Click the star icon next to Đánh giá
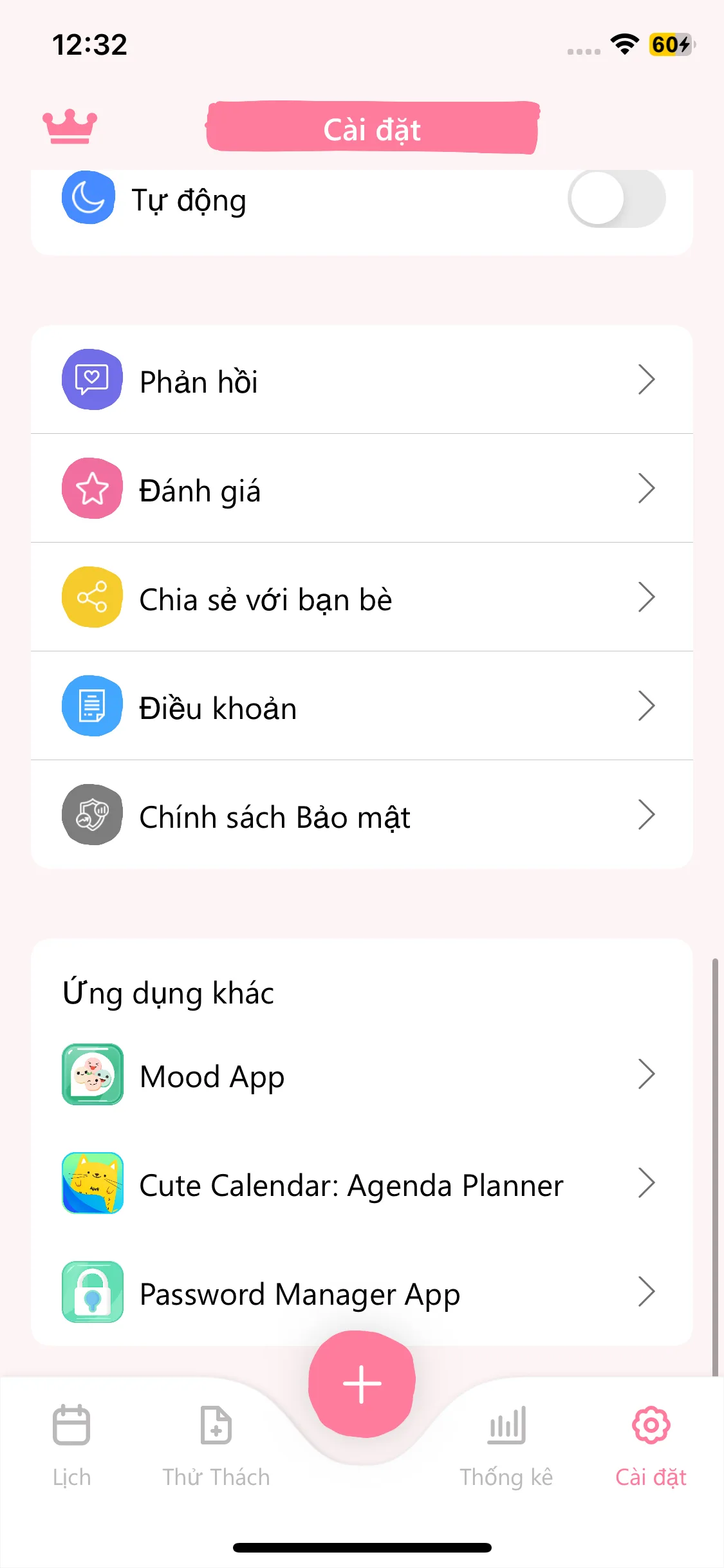 pyautogui.click(x=91, y=488)
